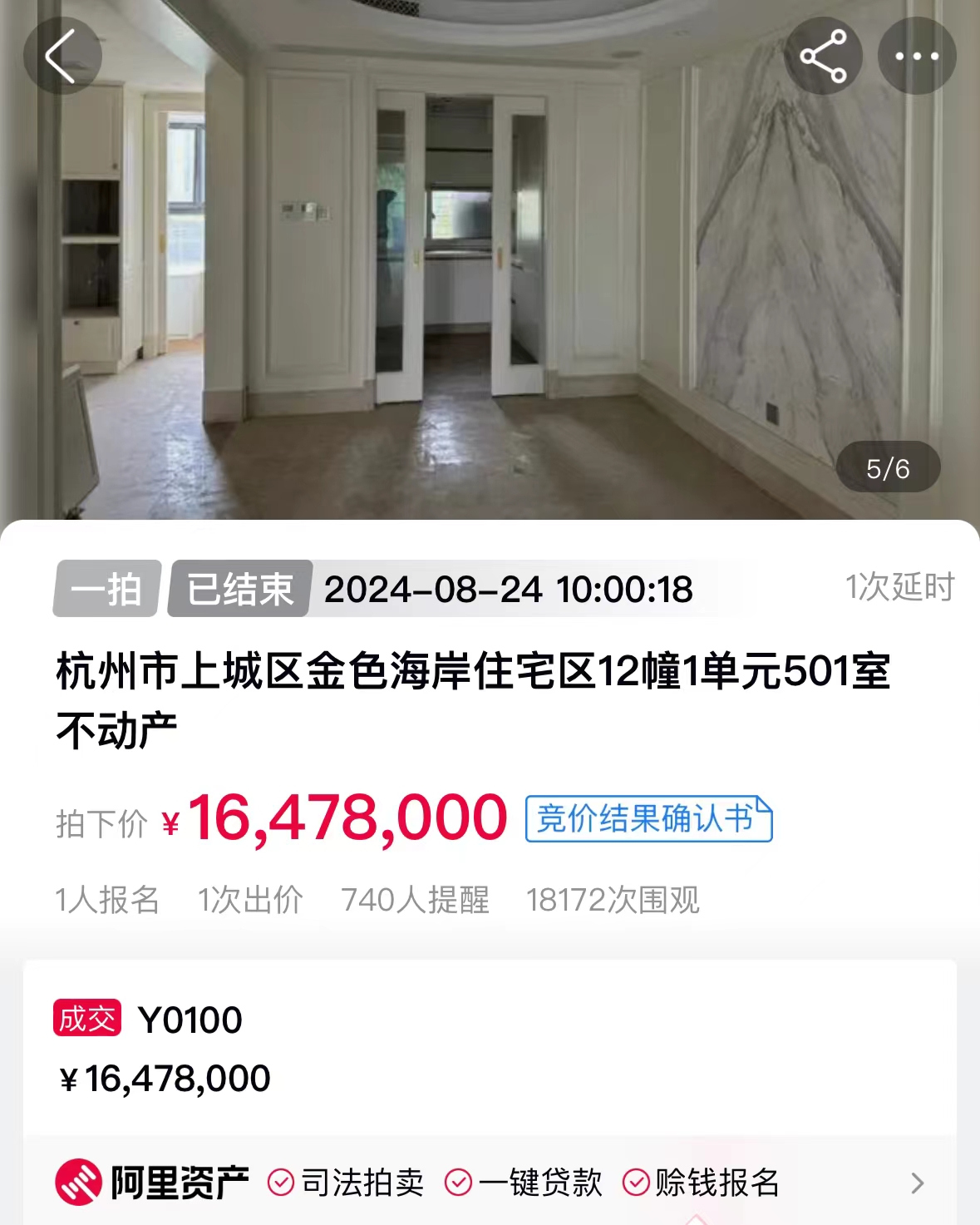Image resolution: width=980 pixels, height=1225 pixels.
Task: Open the 竞价结果确认书 document
Action: [648, 819]
